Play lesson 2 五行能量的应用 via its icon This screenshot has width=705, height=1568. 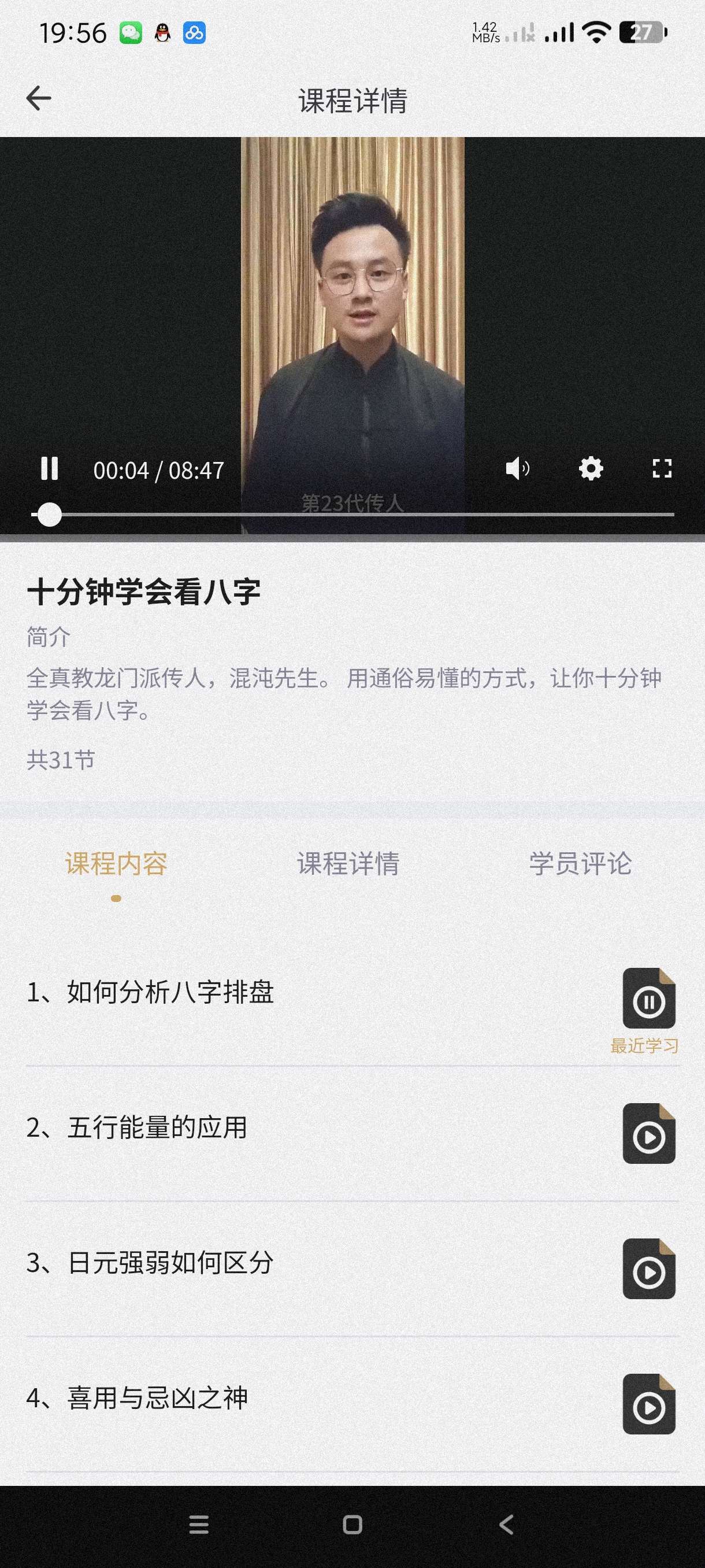[648, 1134]
